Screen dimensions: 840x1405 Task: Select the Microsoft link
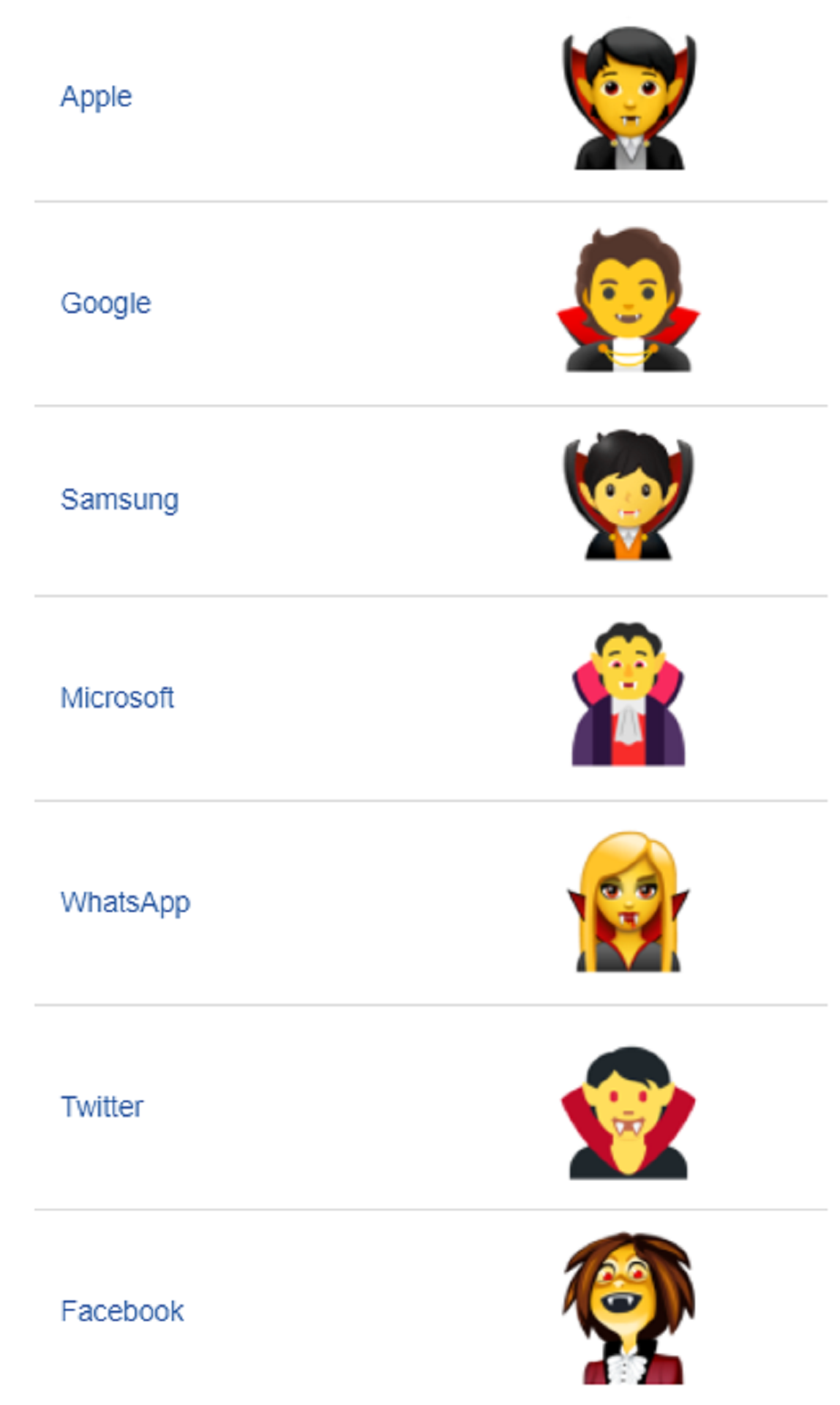[x=117, y=697]
